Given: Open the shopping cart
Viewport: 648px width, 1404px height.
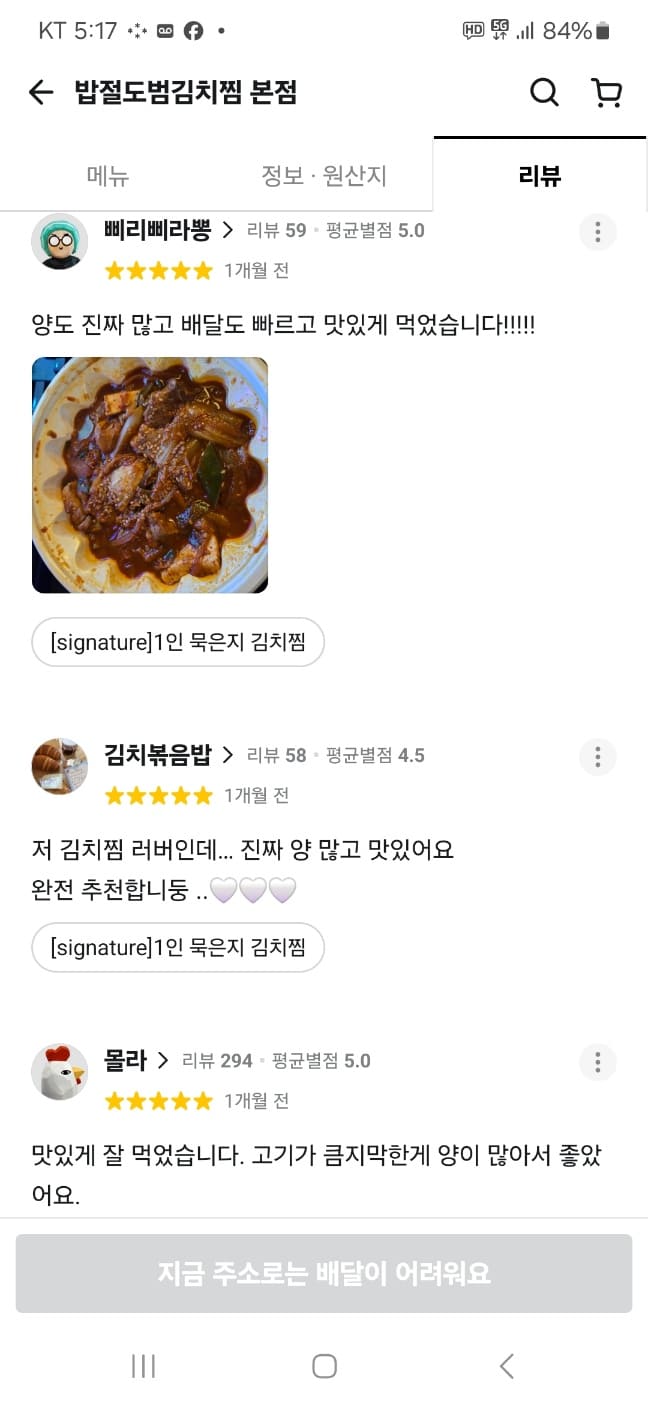Looking at the screenshot, I should coord(606,93).
